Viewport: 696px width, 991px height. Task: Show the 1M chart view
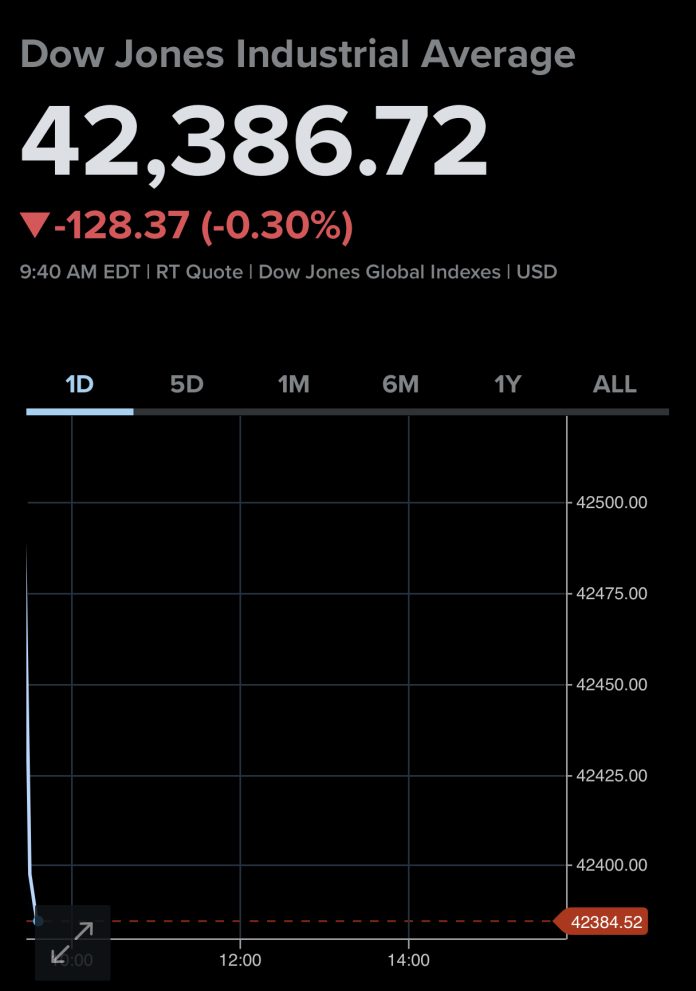tap(293, 385)
